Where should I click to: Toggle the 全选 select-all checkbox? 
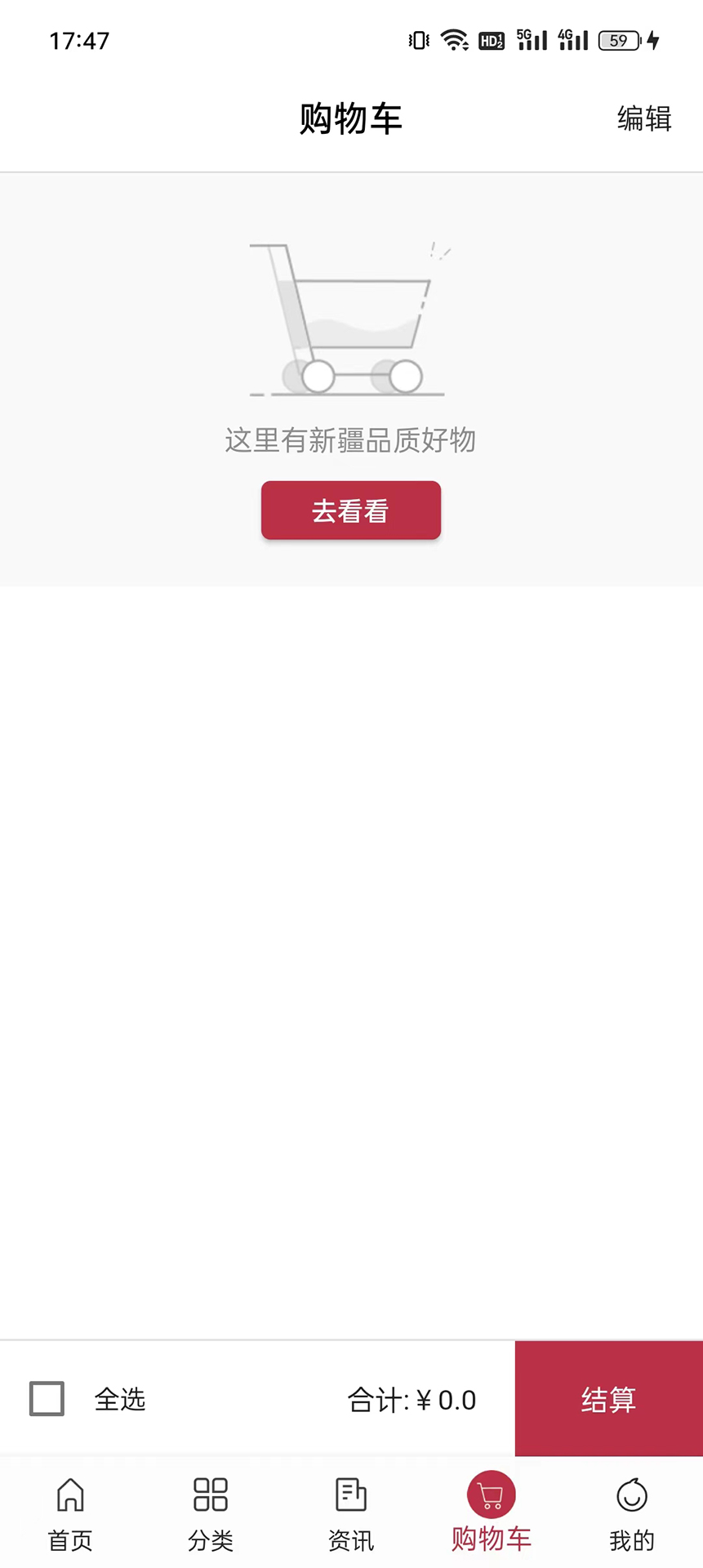pos(47,1398)
